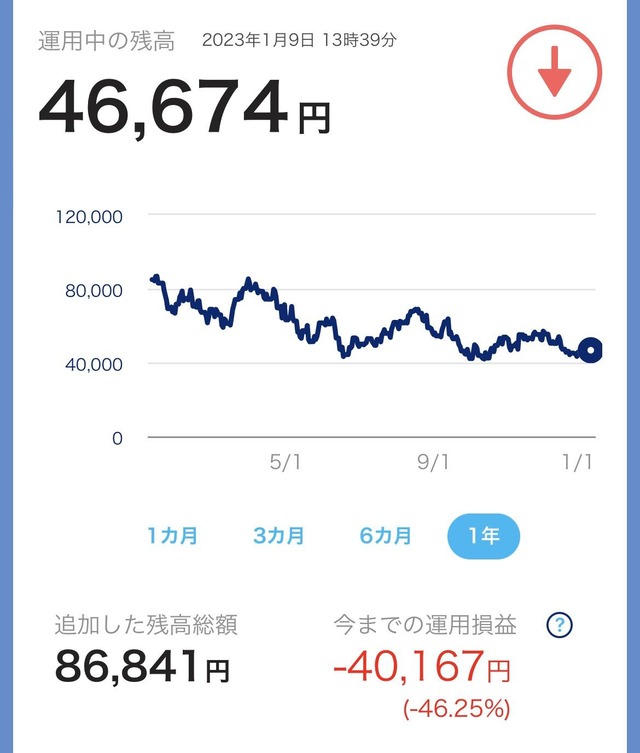Open help for 今までの運用損益

point(558,626)
